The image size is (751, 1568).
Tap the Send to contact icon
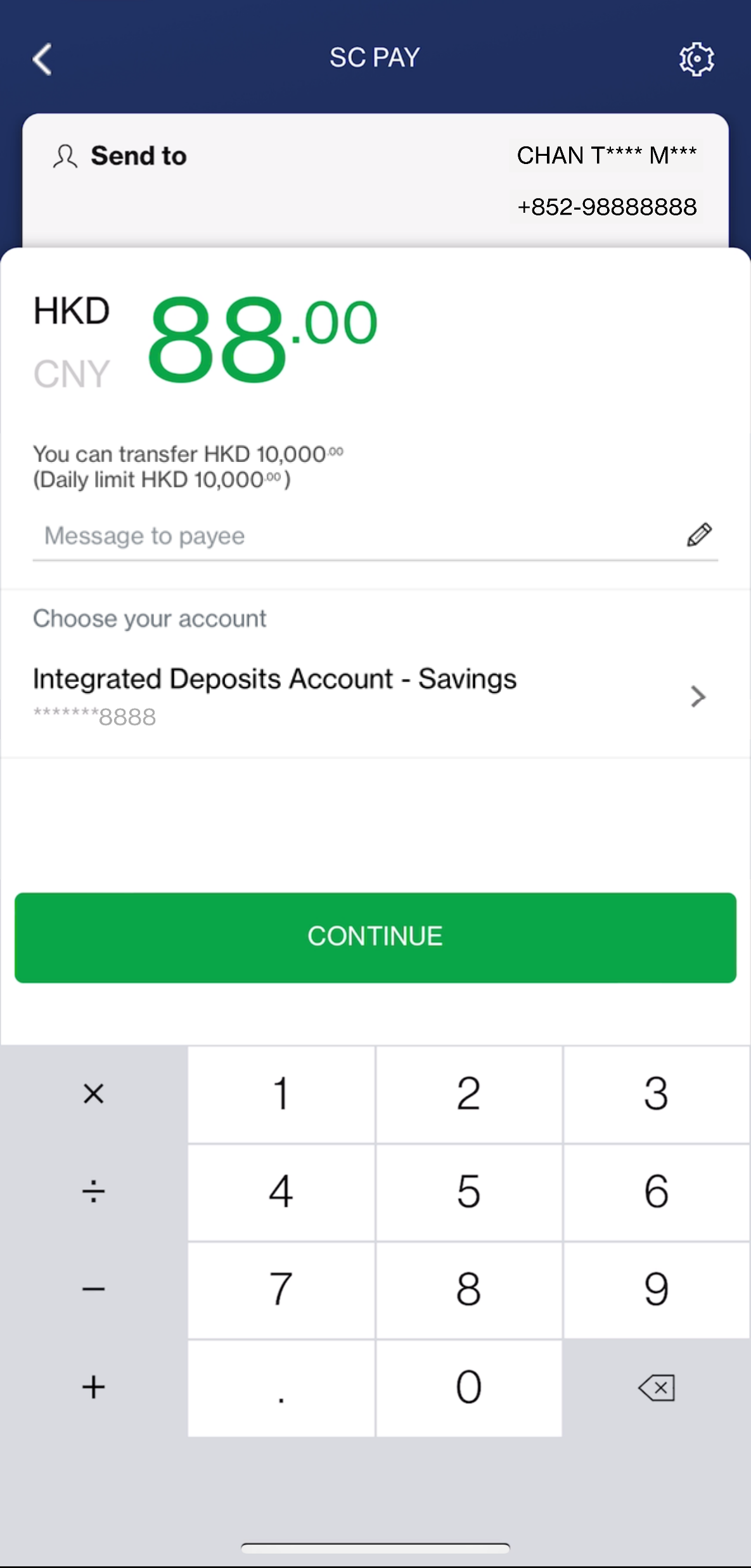65,155
